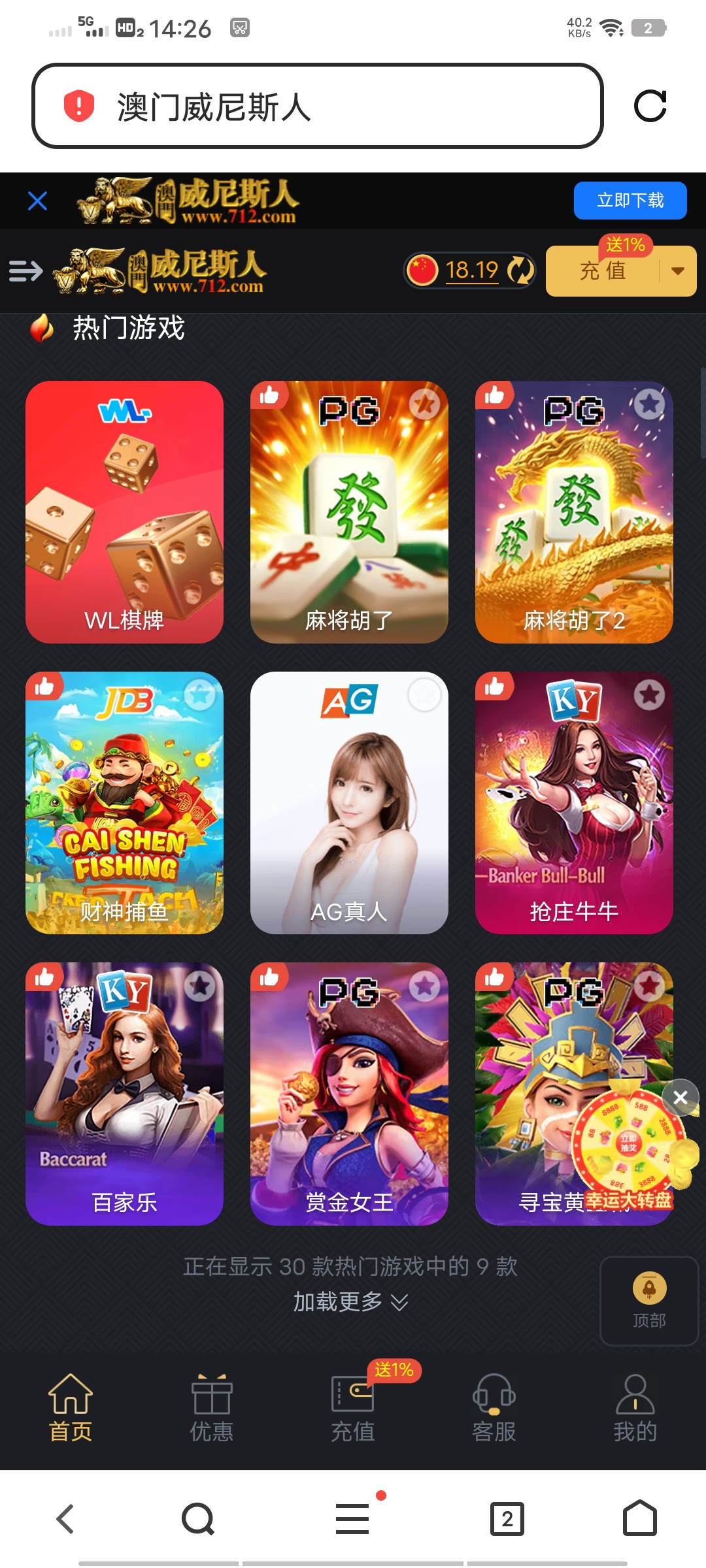This screenshot has height=1568, width=706.
Task: Switch to the 优惠 promotions tab
Action: coord(211,1407)
